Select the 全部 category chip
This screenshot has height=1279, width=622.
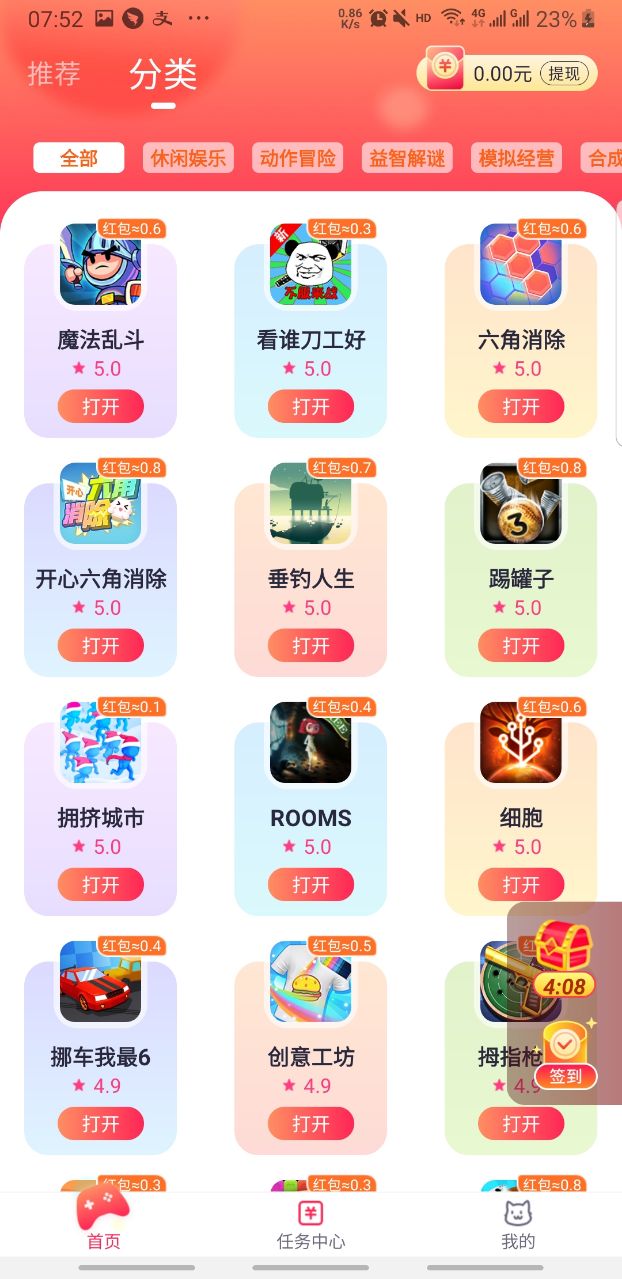(x=79, y=158)
